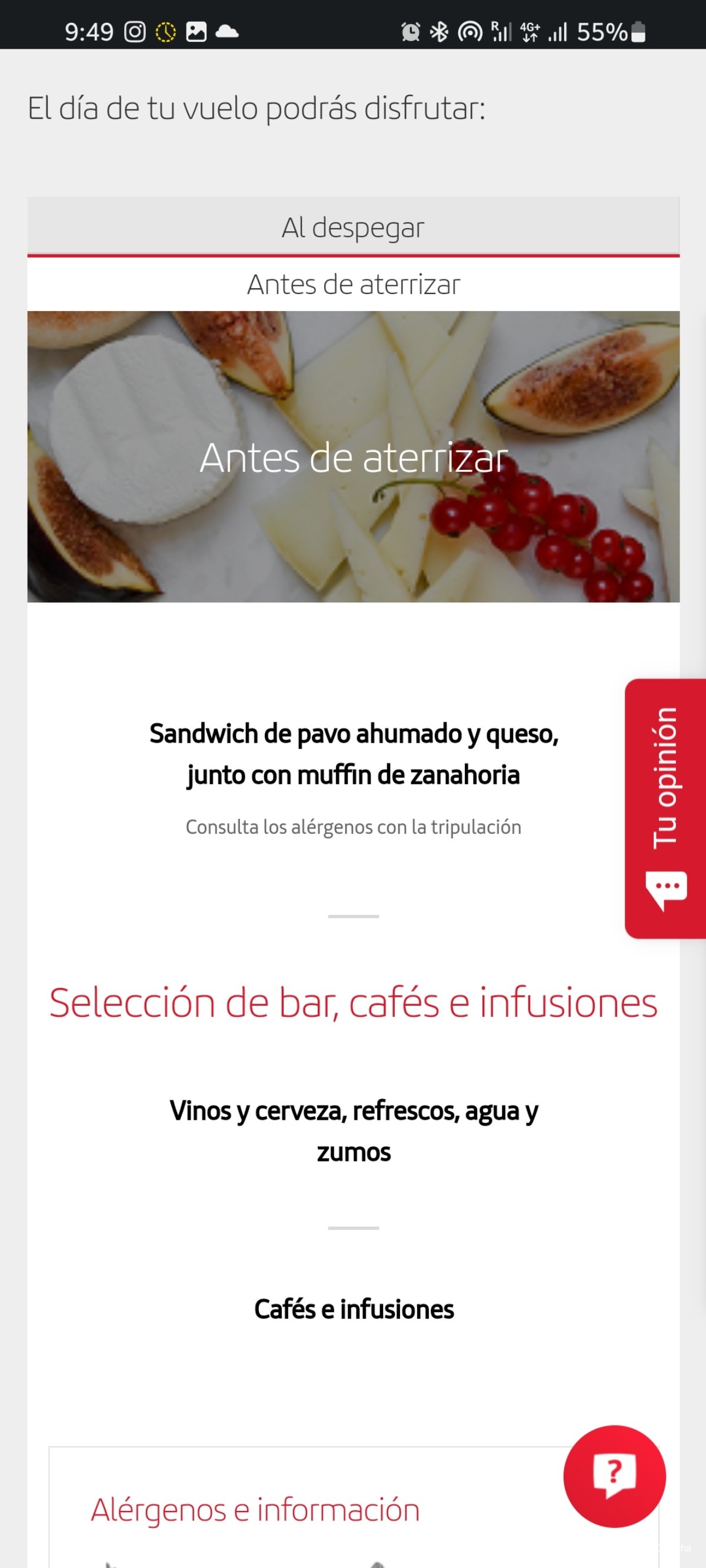
Task: Open the help chat bubble
Action: (614, 1476)
